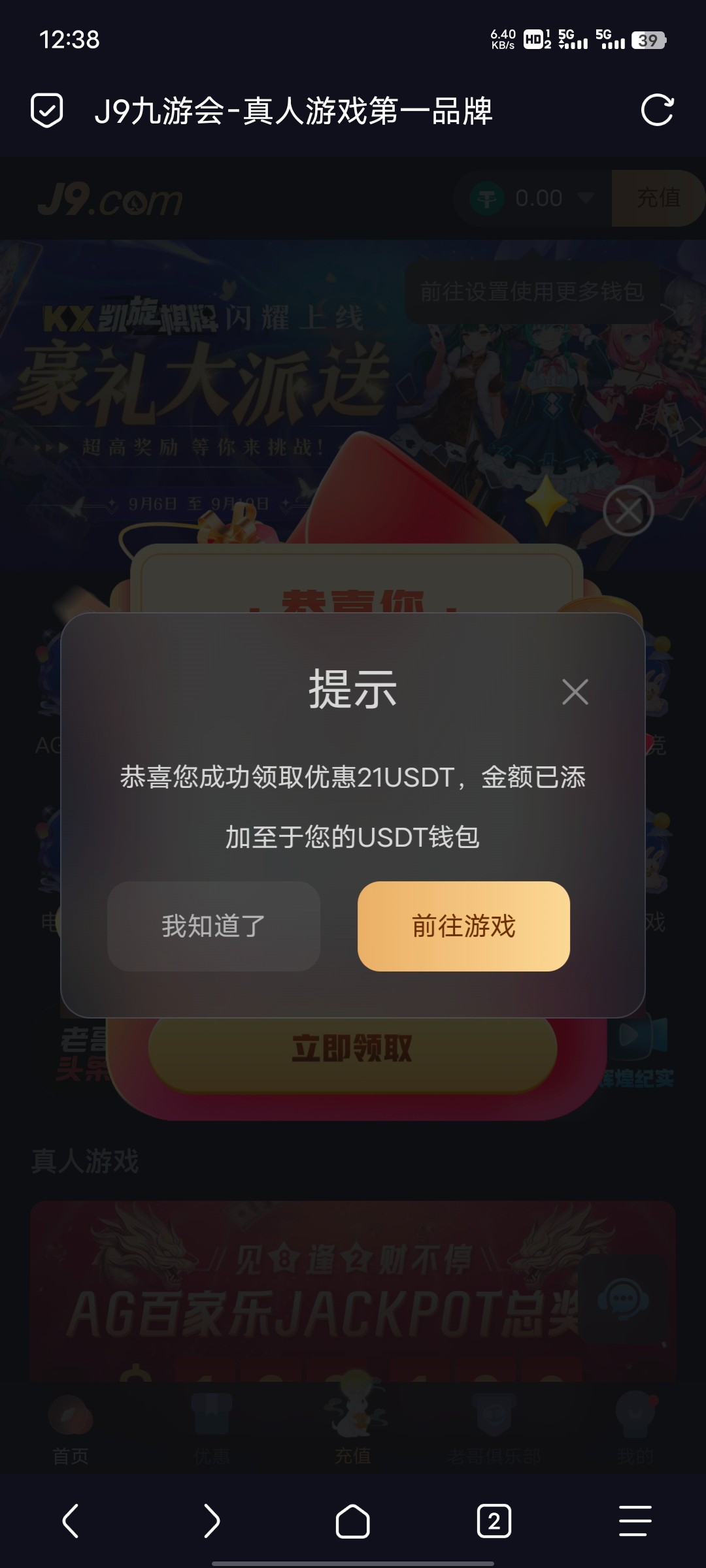The image size is (706, 1568).
Task: Tap the 前往游戏 button
Action: [x=463, y=926]
